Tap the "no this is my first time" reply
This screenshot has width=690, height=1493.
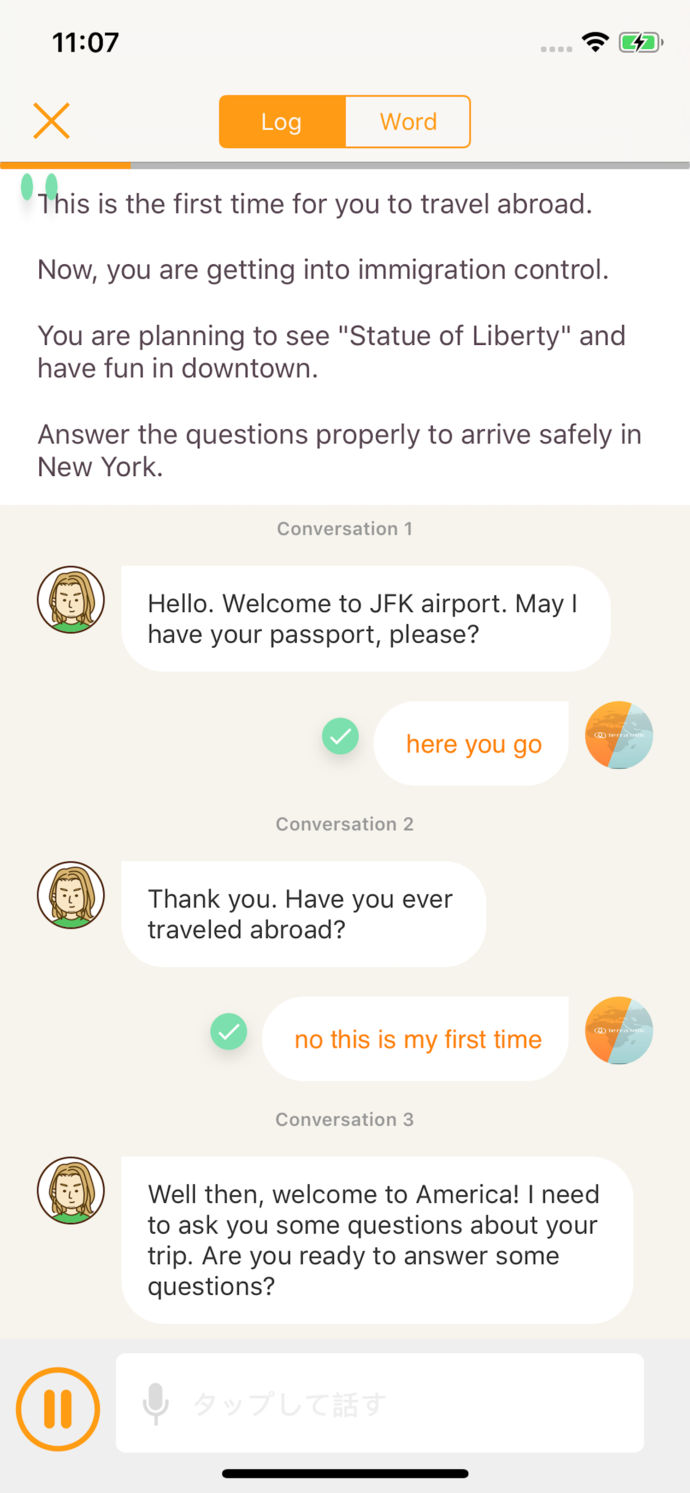[416, 1039]
